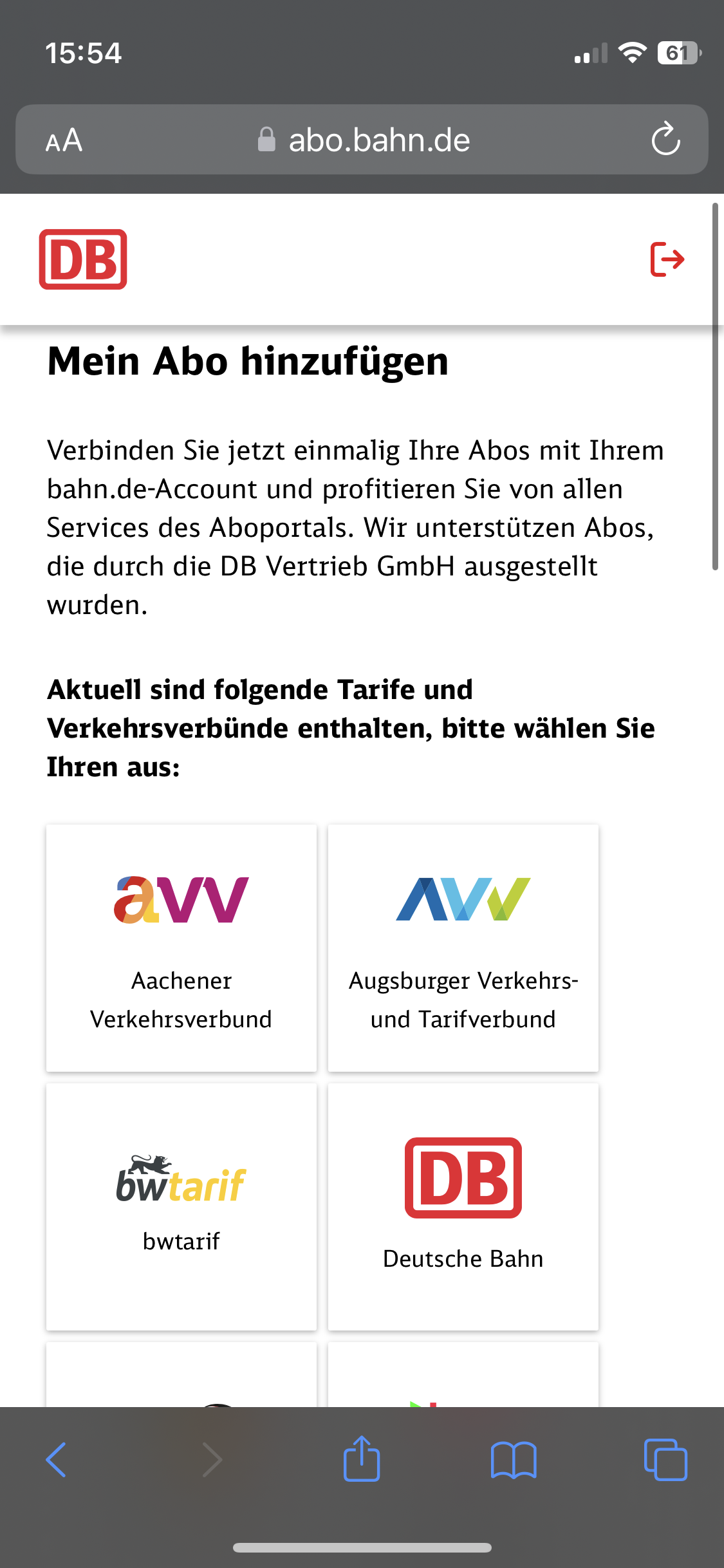The height and width of the screenshot is (1568, 724).
Task: Log out using the exit icon
Action: pos(666,259)
